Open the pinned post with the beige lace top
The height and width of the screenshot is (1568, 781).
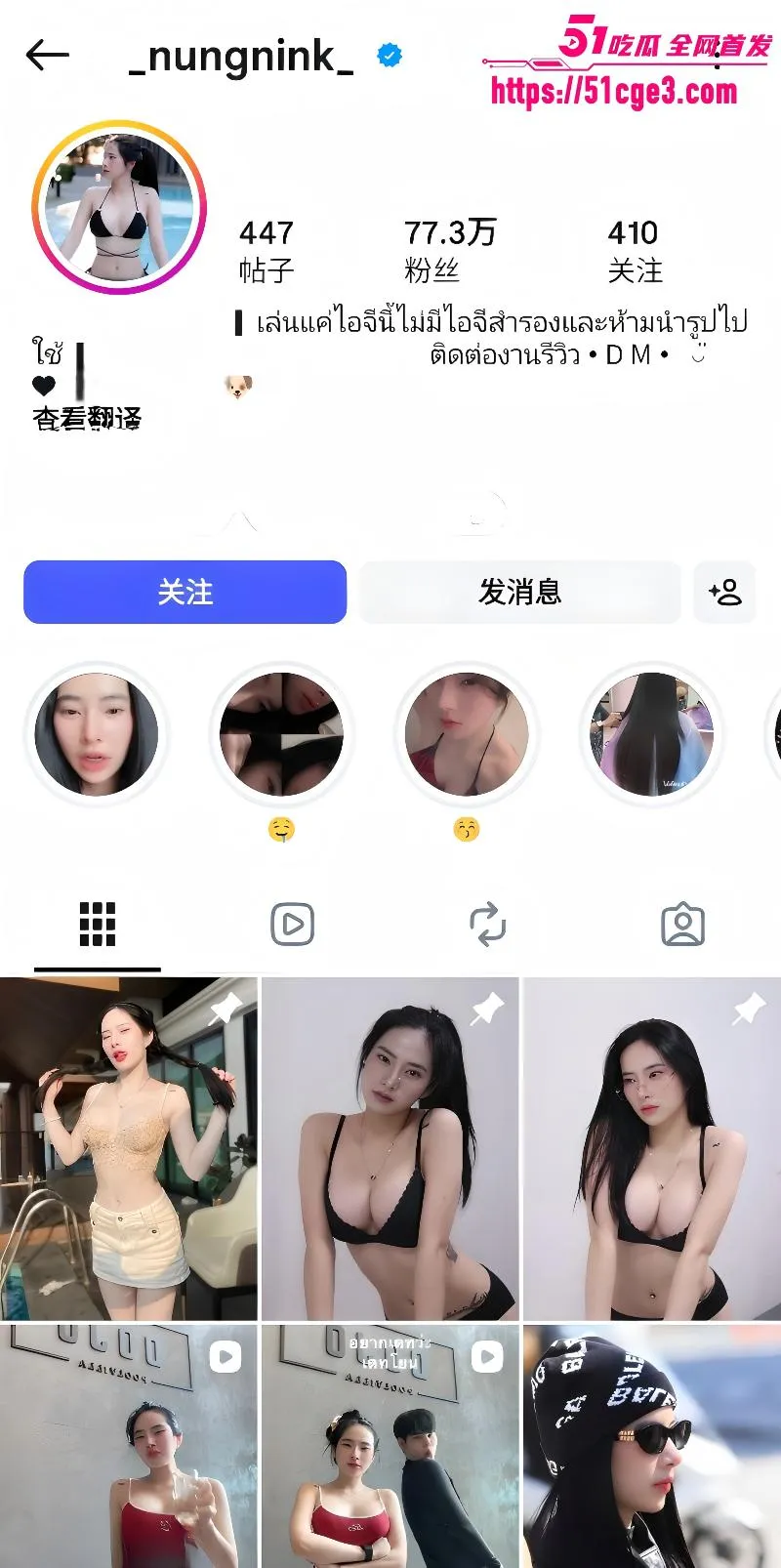pyautogui.click(x=129, y=1149)
